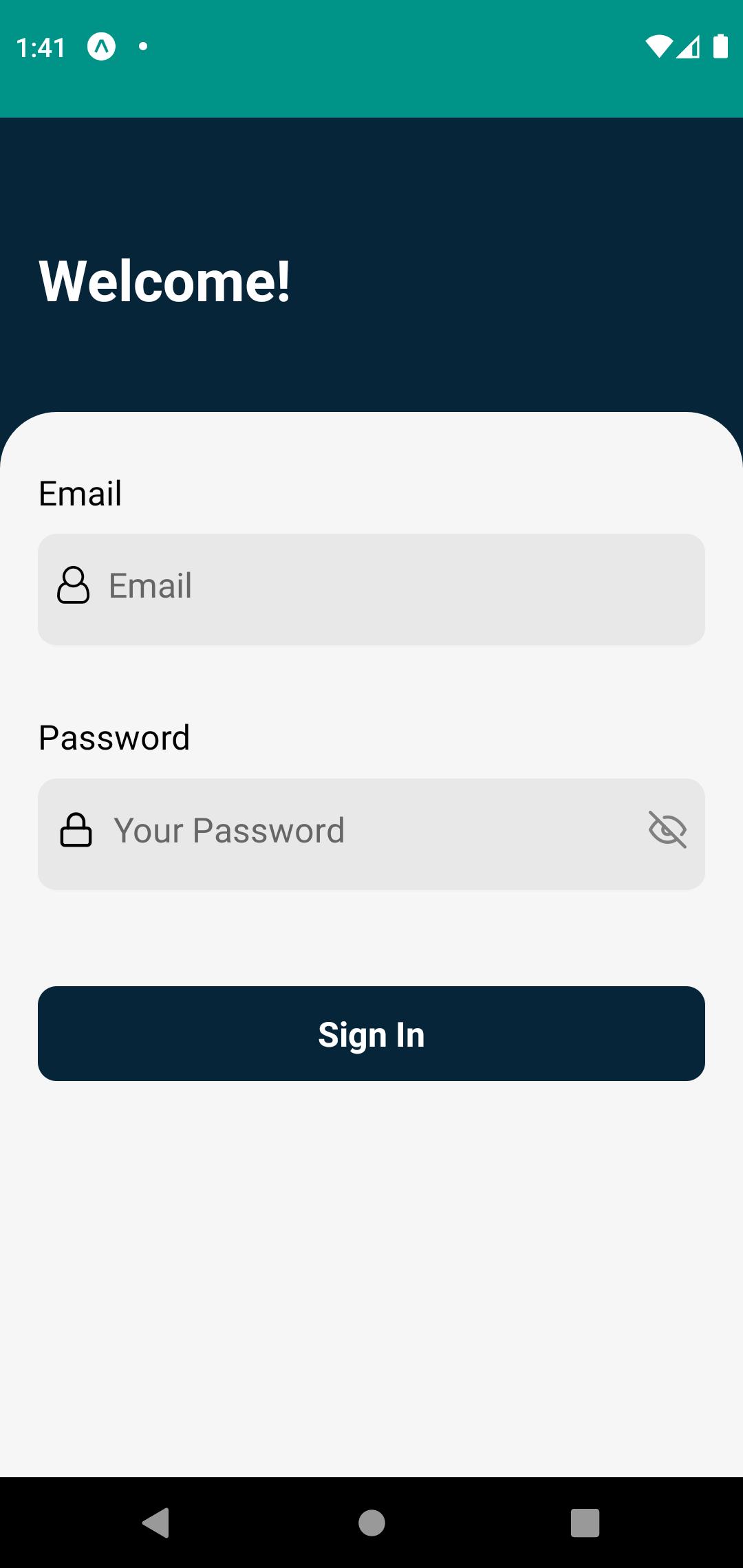Go back with the system back button
This screenshot has width=743, height=1568.
pyautogui.click(x=156, y=1523)
